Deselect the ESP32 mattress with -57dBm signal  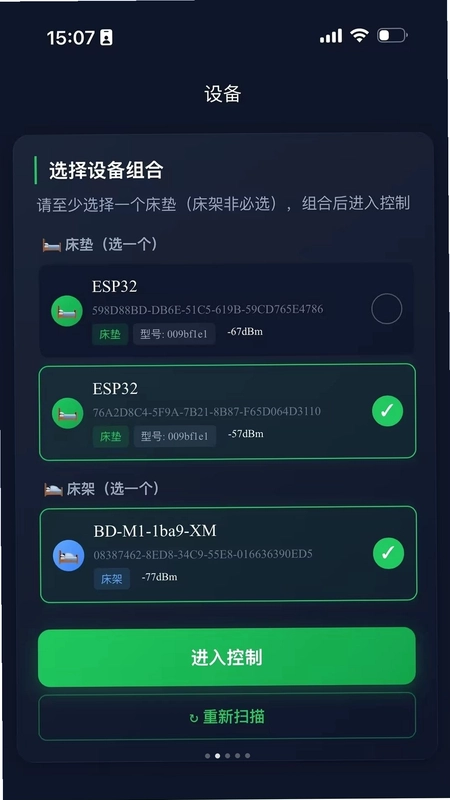click(x=387, y=411)
